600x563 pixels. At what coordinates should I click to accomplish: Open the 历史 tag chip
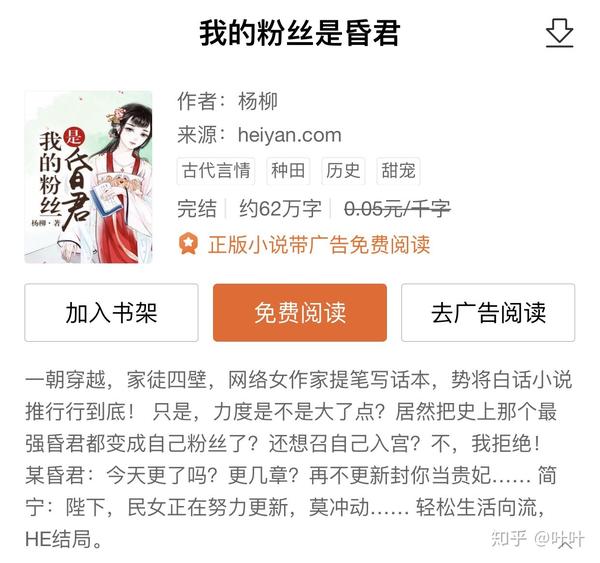tap(343, 170)
